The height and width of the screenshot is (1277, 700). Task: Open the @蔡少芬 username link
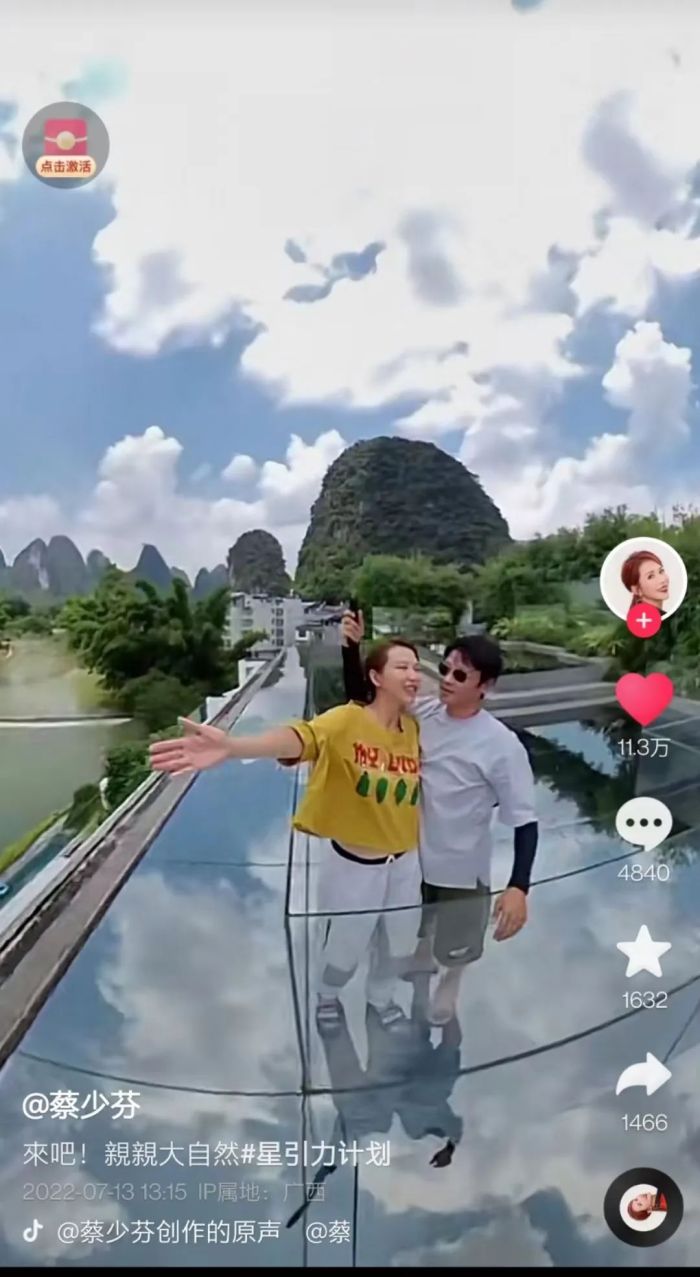pyautogui.click(x=81, y=1105)
